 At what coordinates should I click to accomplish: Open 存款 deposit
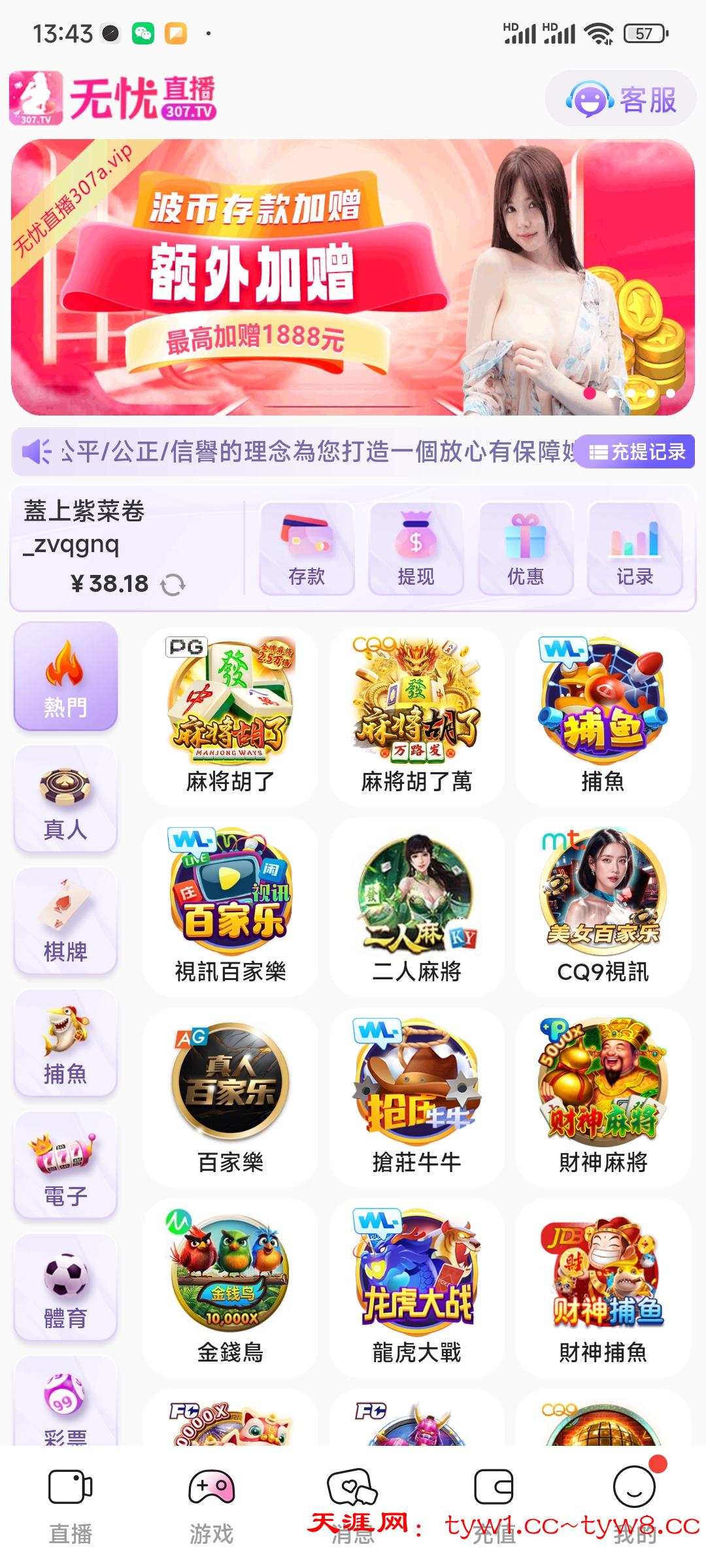click(307, 549)
